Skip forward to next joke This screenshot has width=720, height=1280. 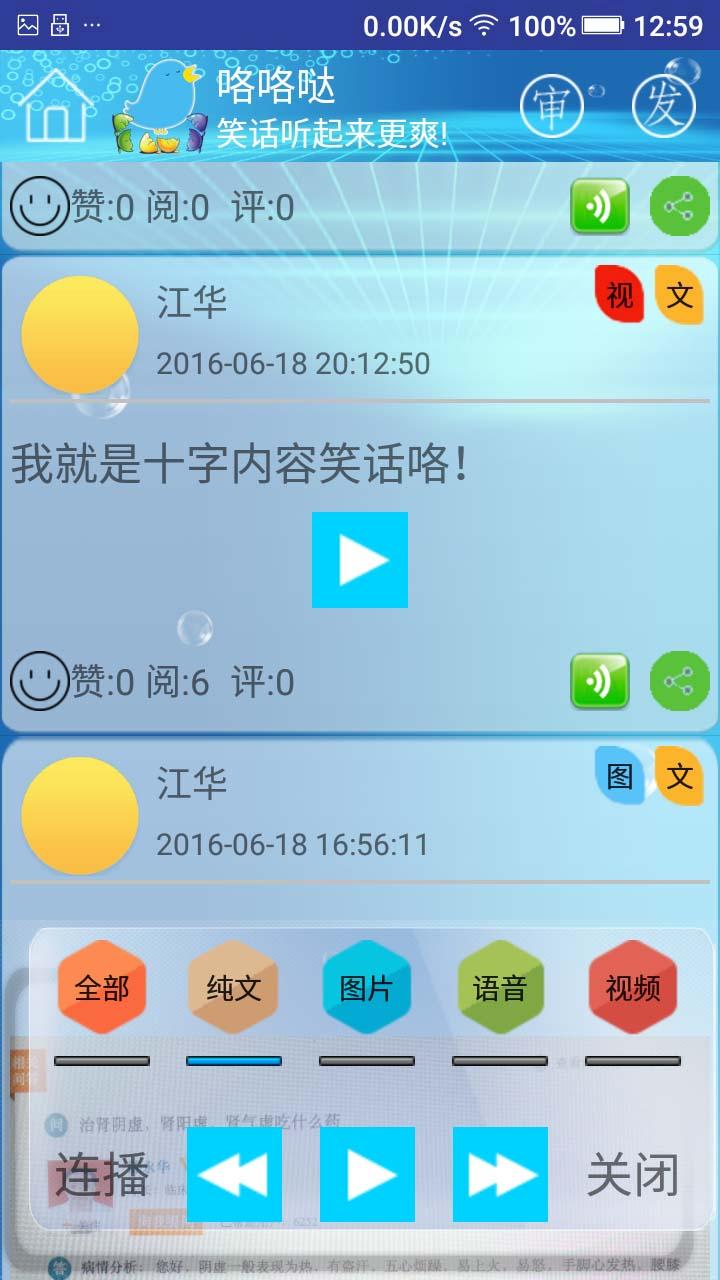500,1174
